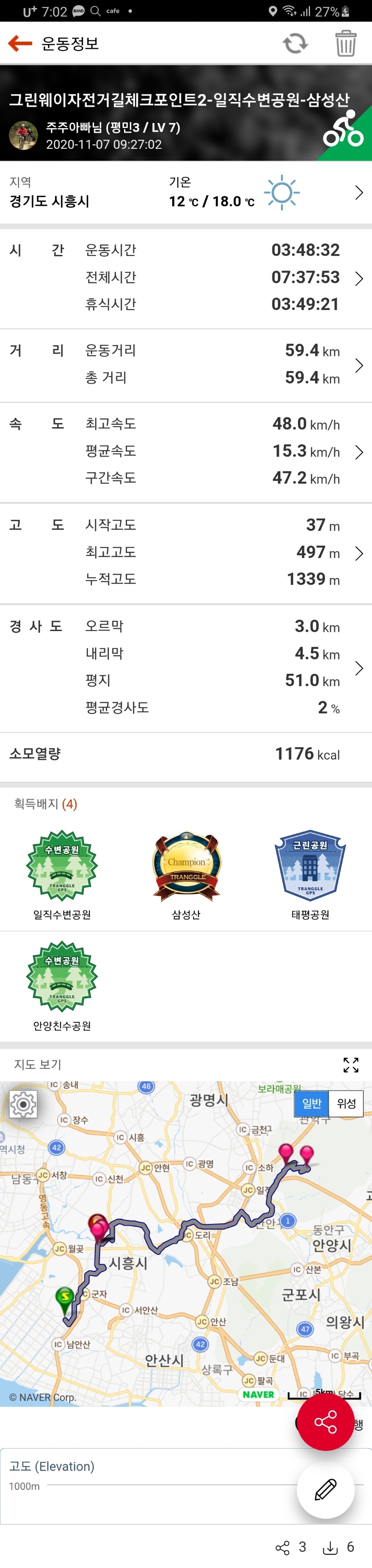Switch the map to 위성 satellite view
This screenshot has width=372, height=1568.
coord(346,1104)
